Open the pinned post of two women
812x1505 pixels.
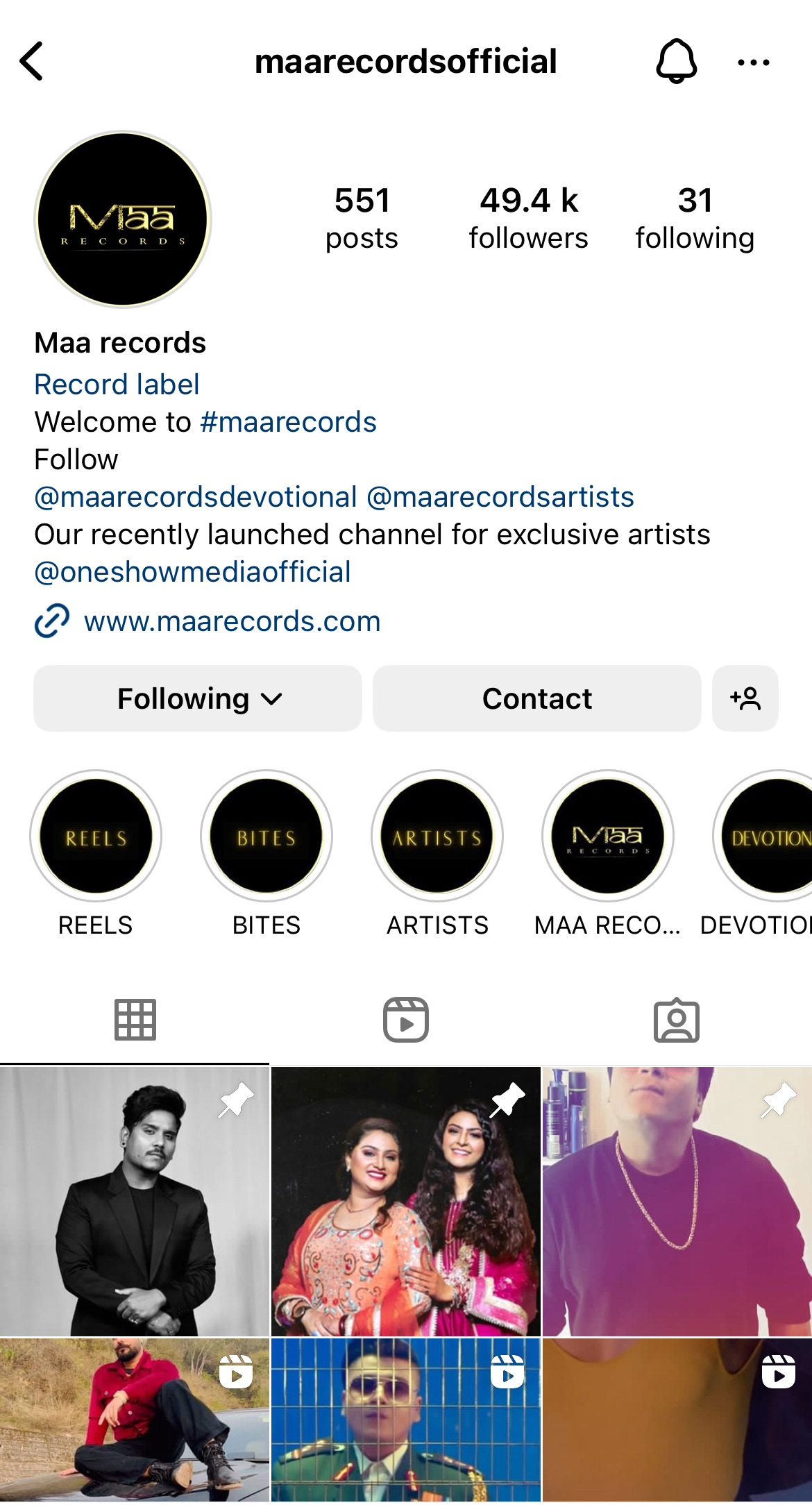tap(406, 1202)
